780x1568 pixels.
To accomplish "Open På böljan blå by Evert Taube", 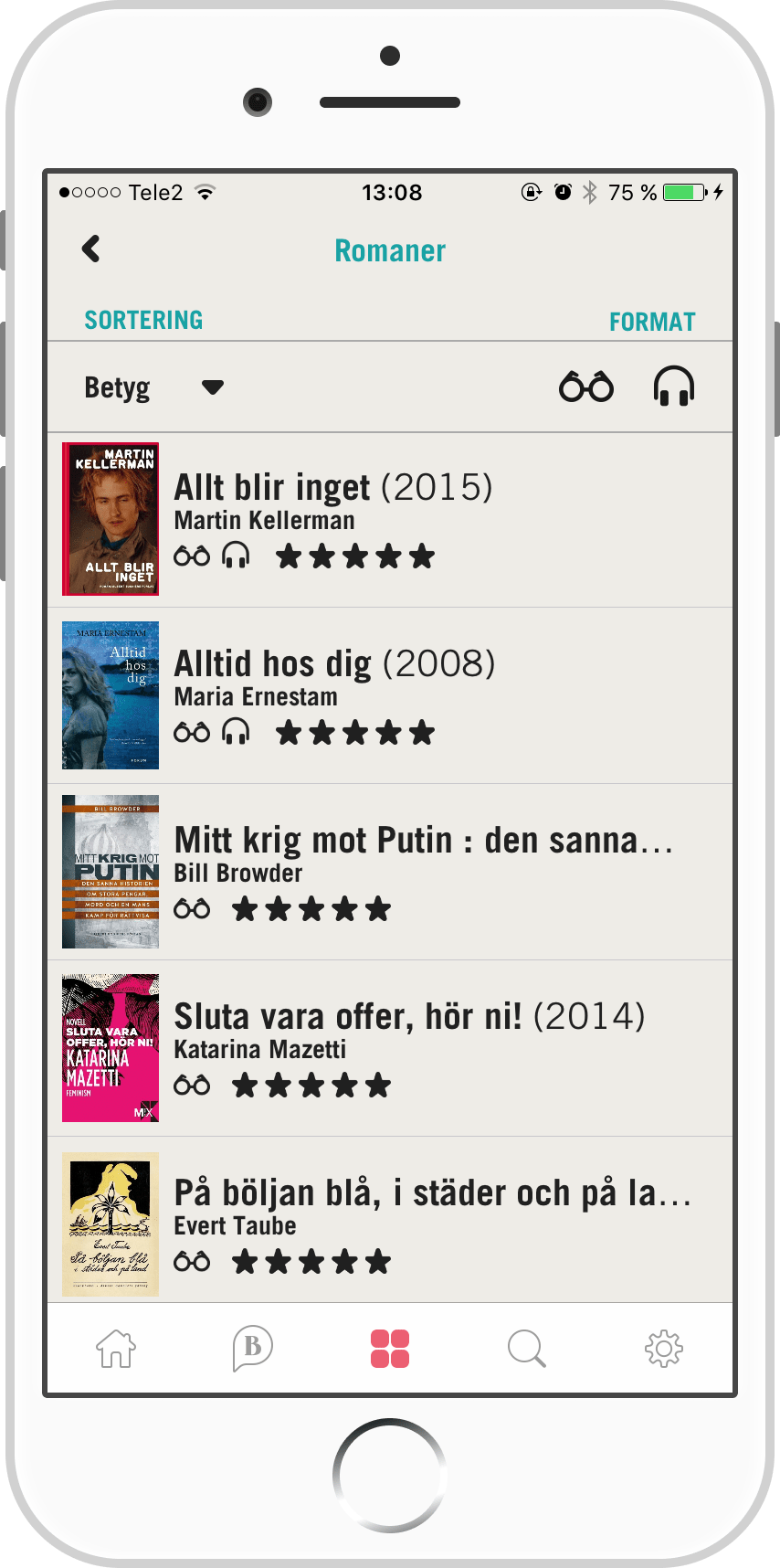I will [x=390, y=1223].
